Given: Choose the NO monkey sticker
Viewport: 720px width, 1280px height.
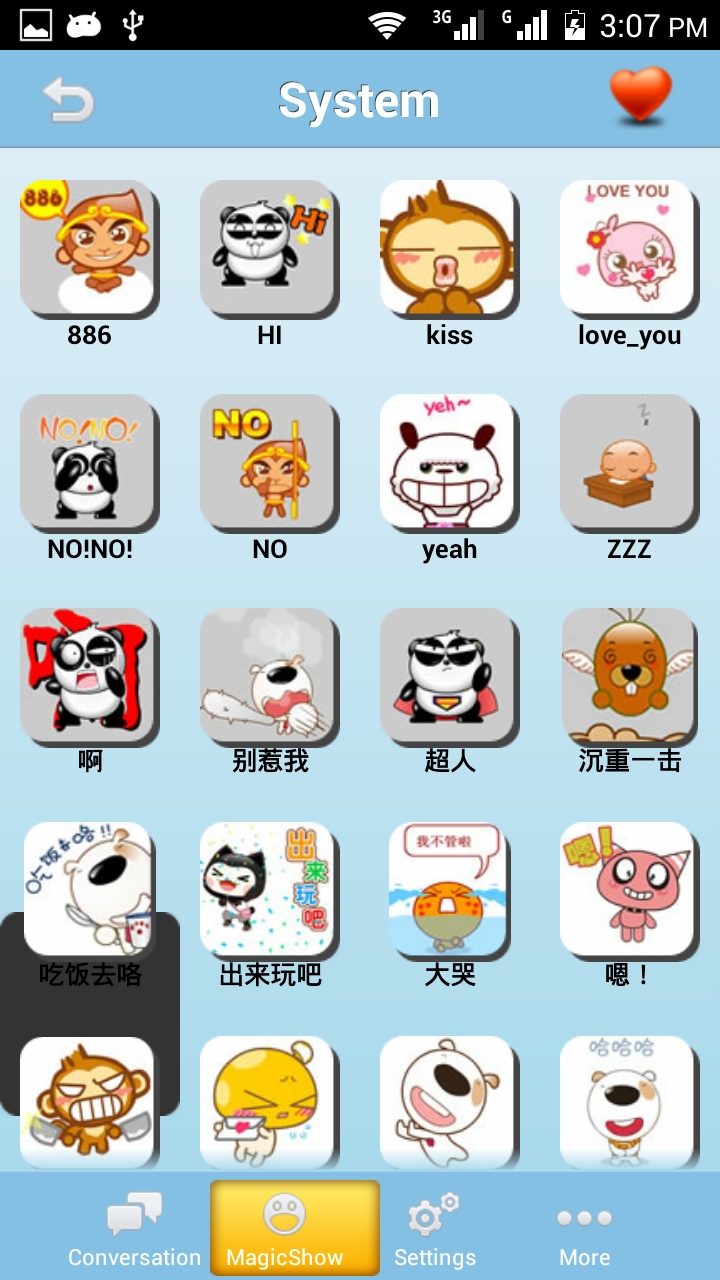Looking at the screenshot, I should 268,461.
